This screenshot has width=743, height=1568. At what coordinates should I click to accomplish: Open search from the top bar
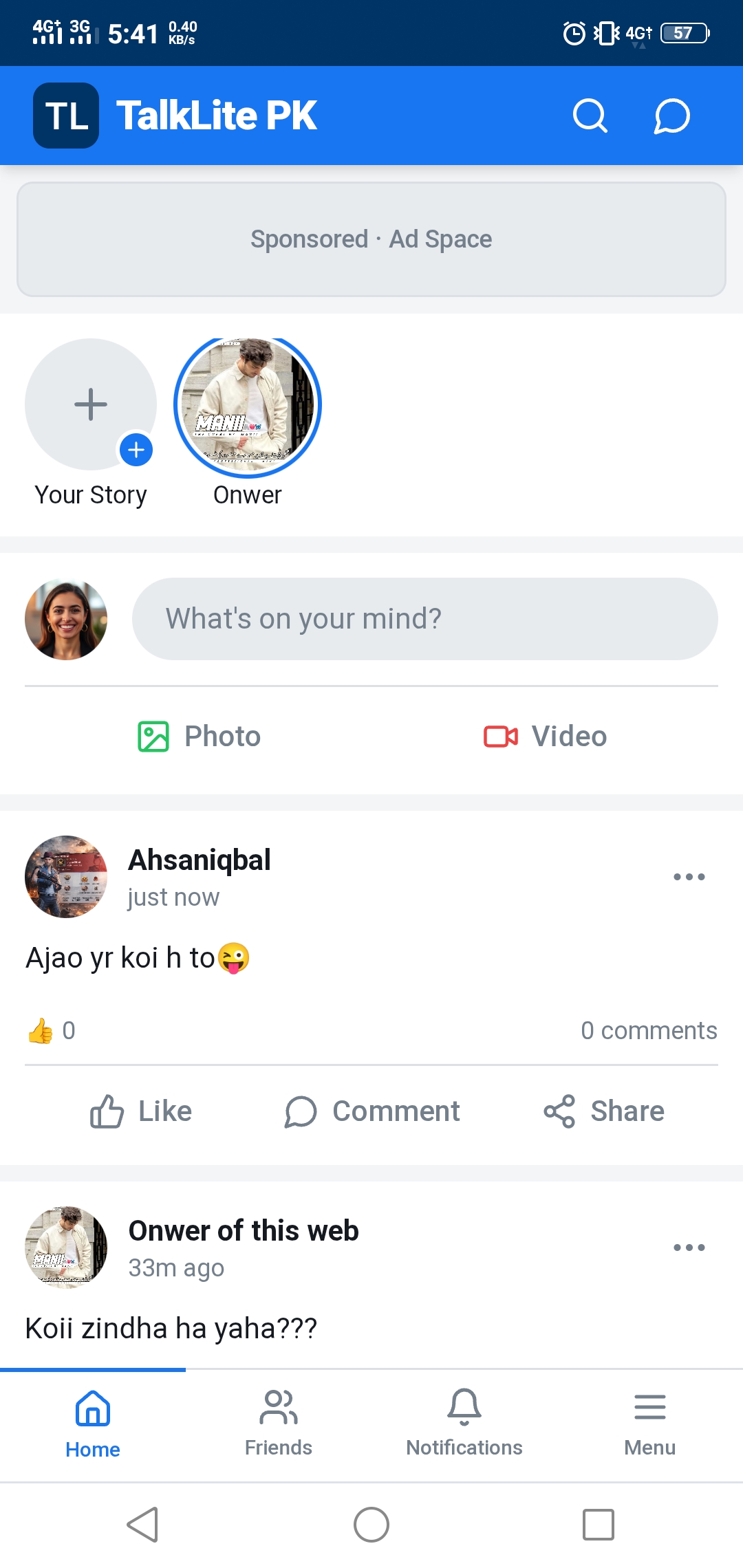click(590, 116)
